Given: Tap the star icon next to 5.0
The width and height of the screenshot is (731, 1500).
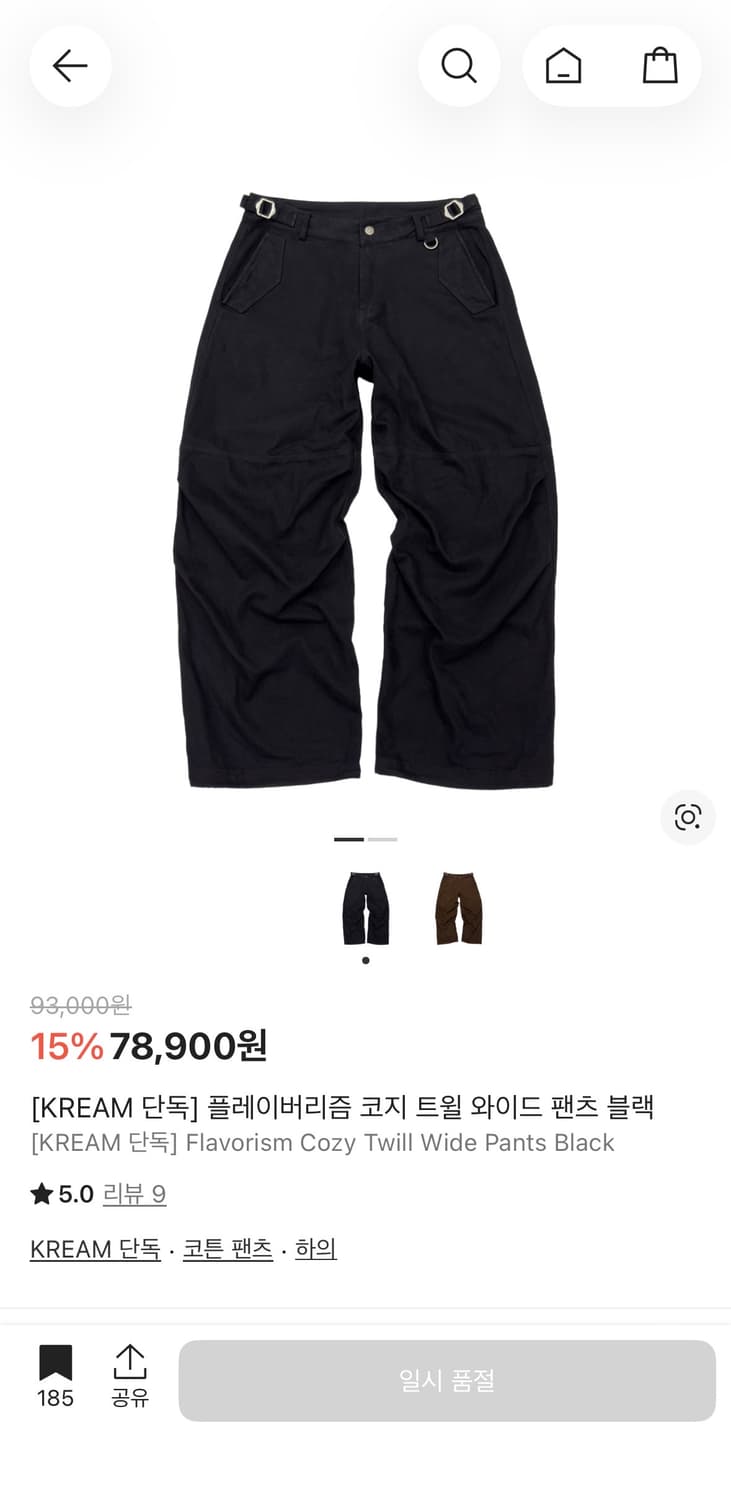Looking at the screenshot, I should (x=39, y=1193).
